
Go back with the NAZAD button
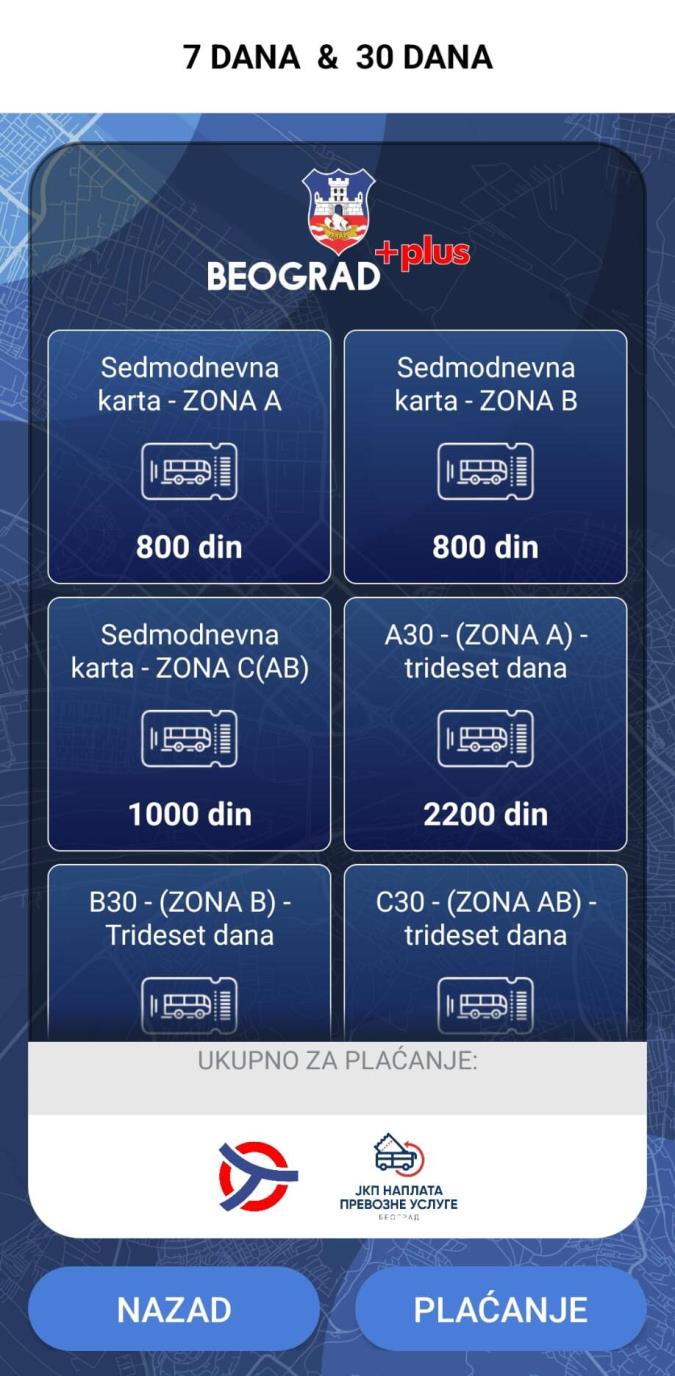tap(174, 1309)
